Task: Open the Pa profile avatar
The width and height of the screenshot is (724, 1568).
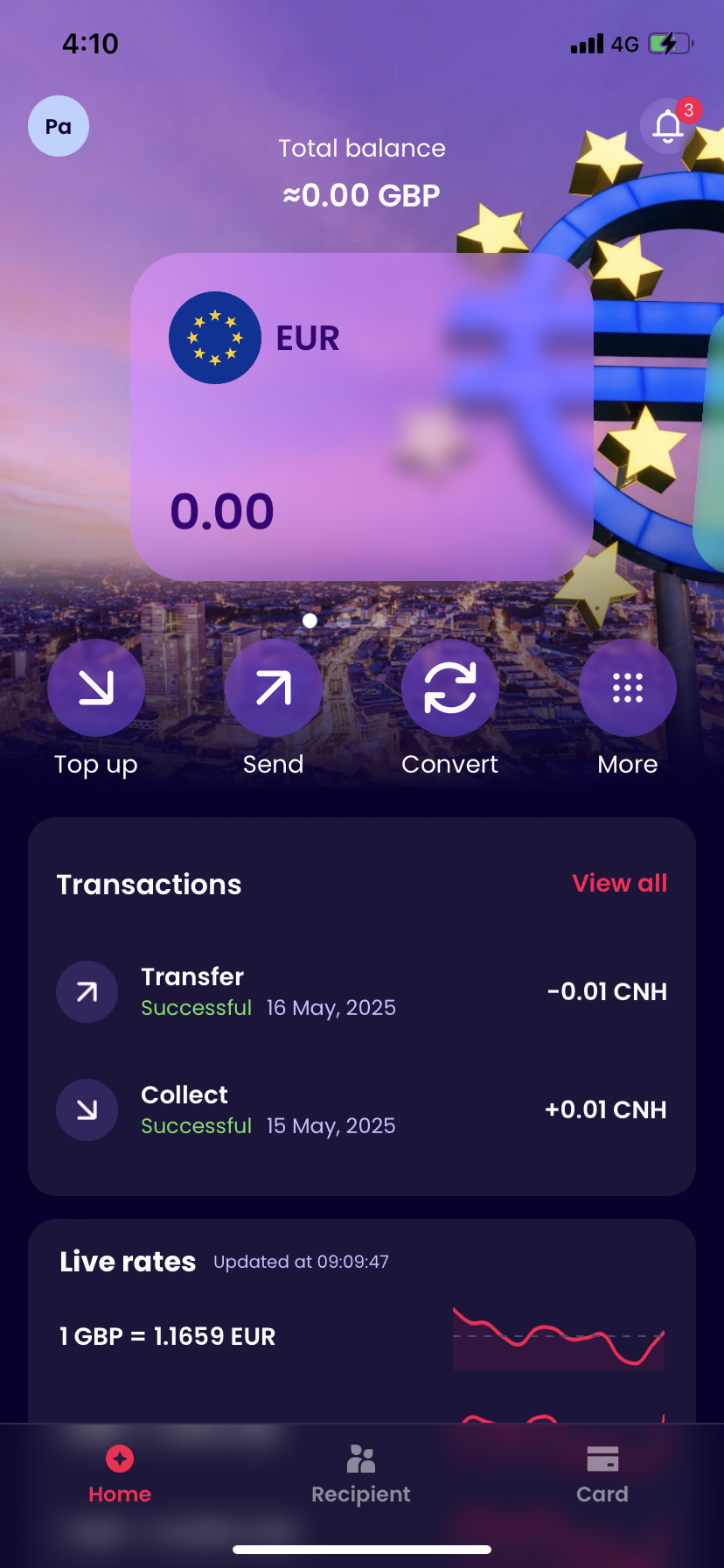Action: [59, 126]
